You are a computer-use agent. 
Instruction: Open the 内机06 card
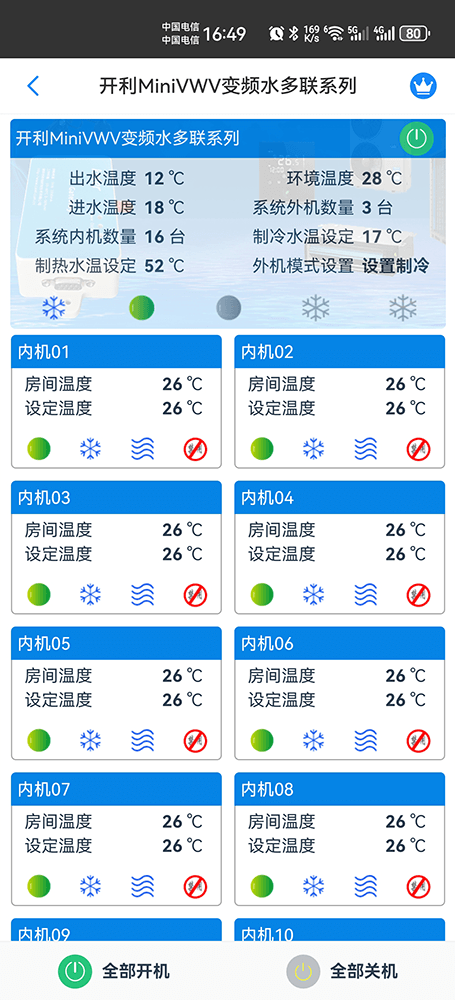point(339,693)
